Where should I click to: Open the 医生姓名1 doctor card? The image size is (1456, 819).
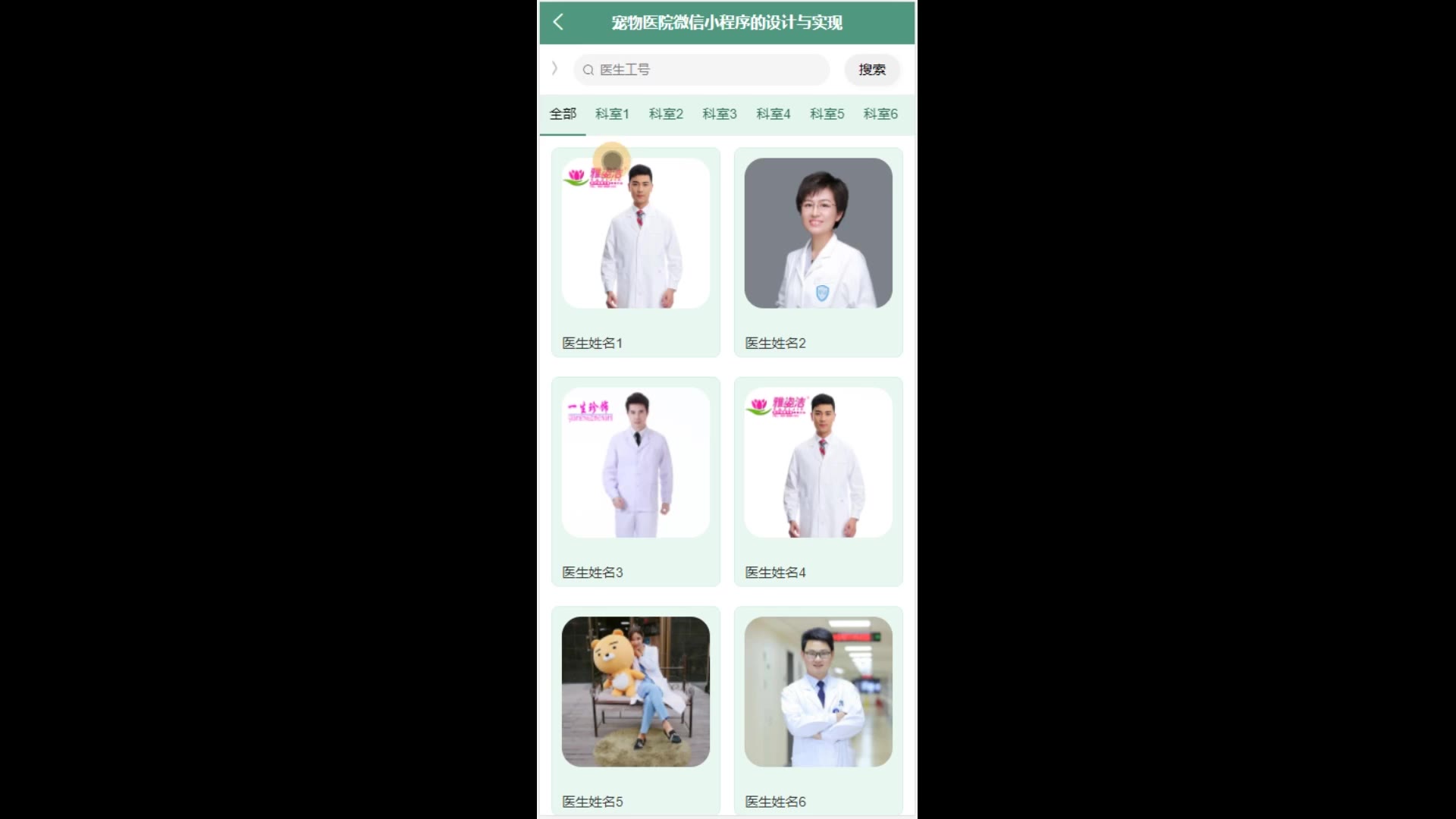(635, 253)
